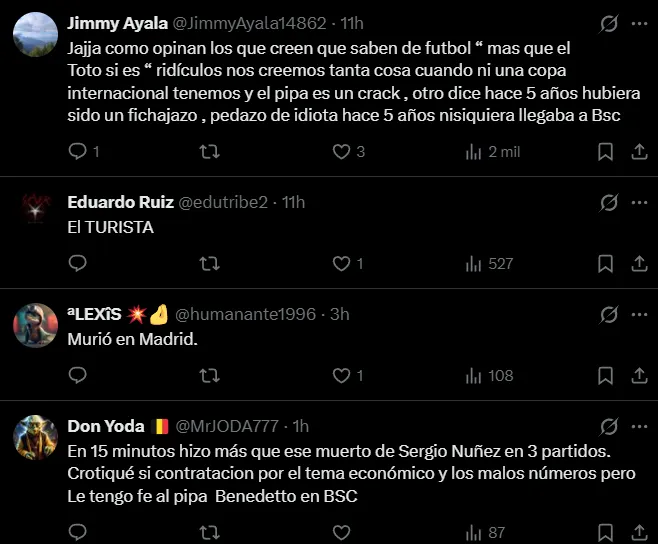Open Grok icon on Don Yoda's tweet
The width and height of the screenshot is (658, 544).
(608, 426)
